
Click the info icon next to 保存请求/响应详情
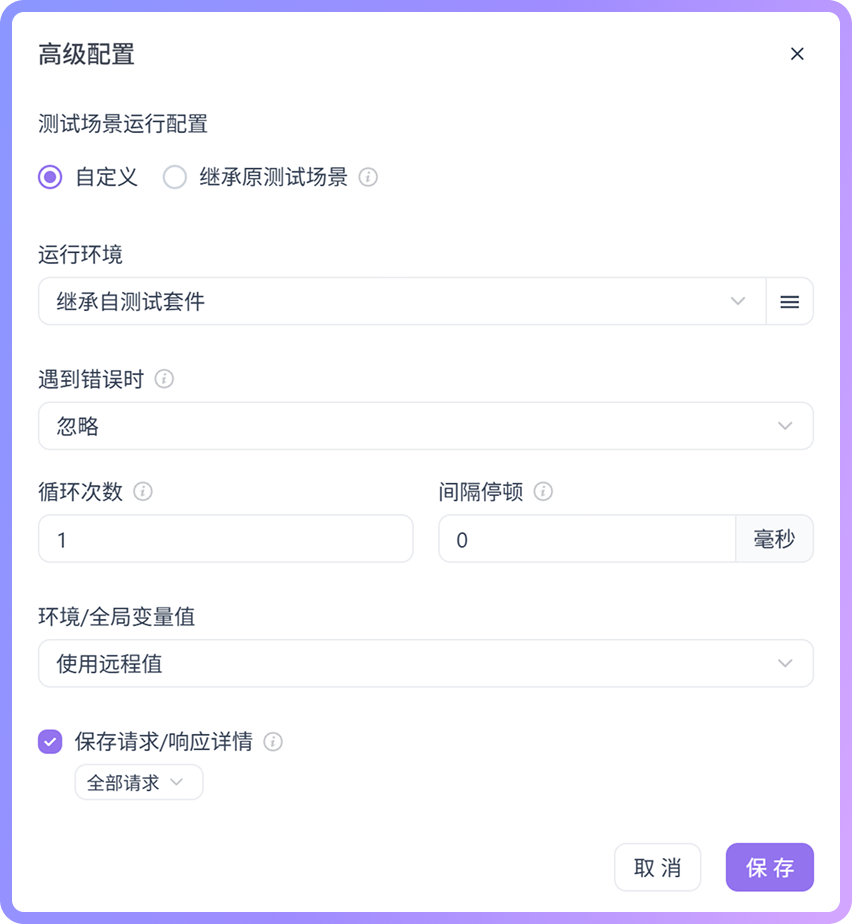click(271, 742)
